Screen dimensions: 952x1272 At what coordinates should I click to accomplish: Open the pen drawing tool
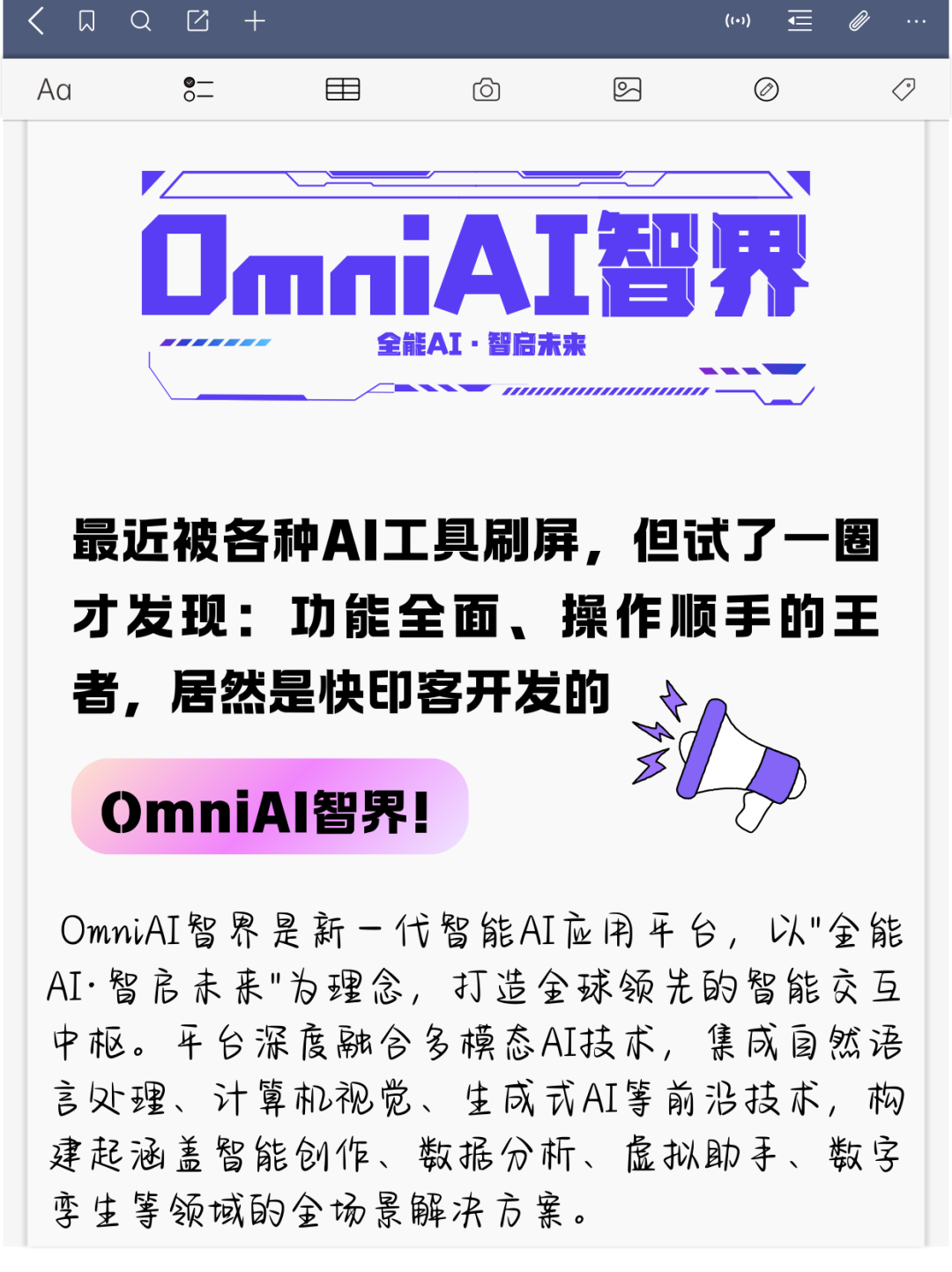767,90
